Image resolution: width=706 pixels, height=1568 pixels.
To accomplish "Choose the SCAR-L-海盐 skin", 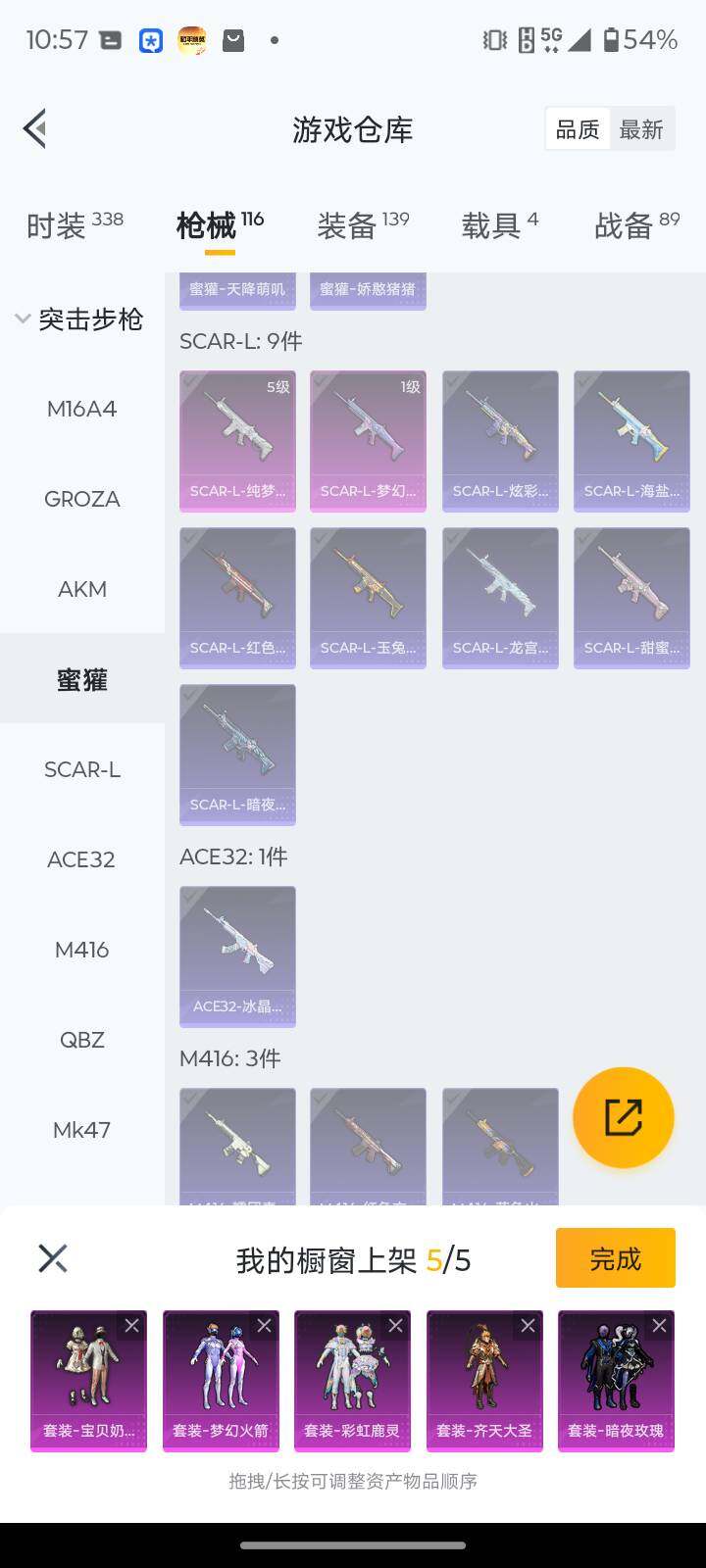I will tap(631, 440).
